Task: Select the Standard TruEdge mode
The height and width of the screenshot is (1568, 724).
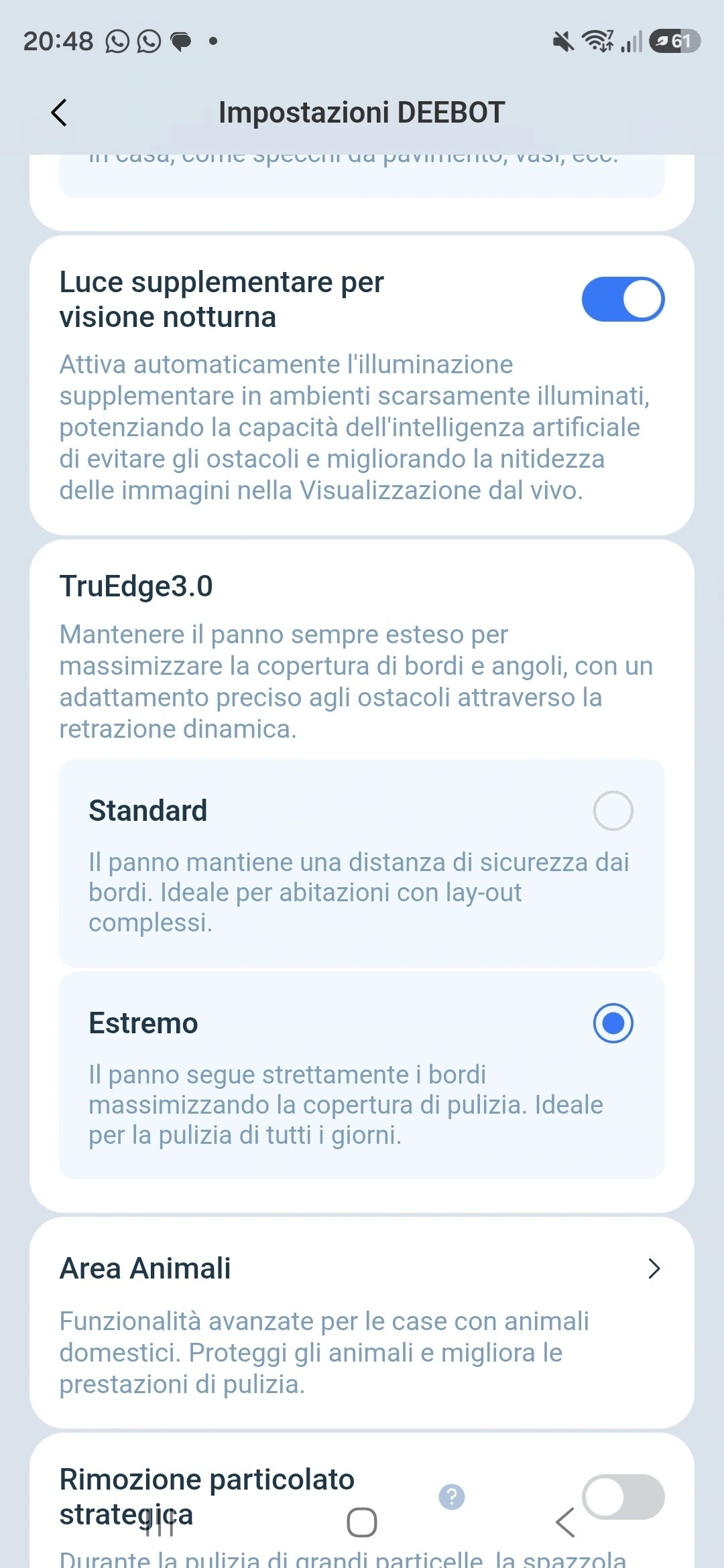Action: tap(613, 811)
